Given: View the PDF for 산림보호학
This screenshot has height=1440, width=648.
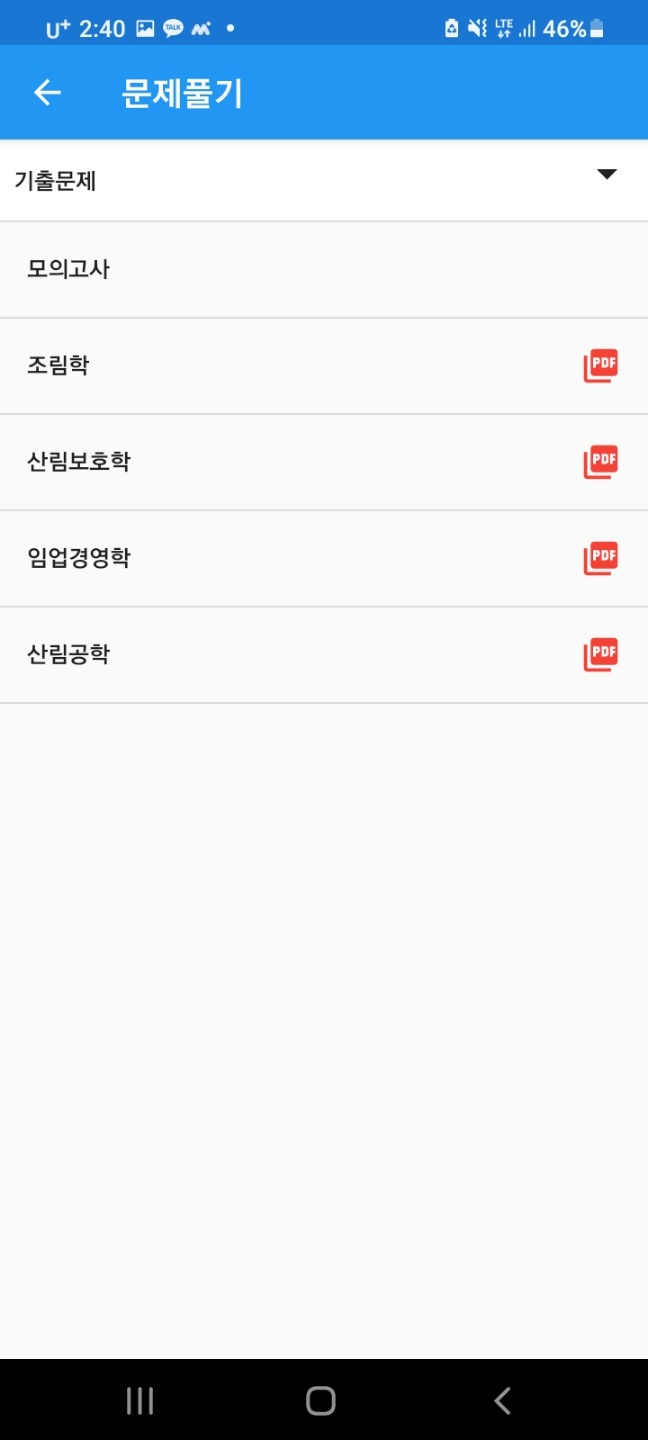Looking at the screenshot, I should 601,462.
